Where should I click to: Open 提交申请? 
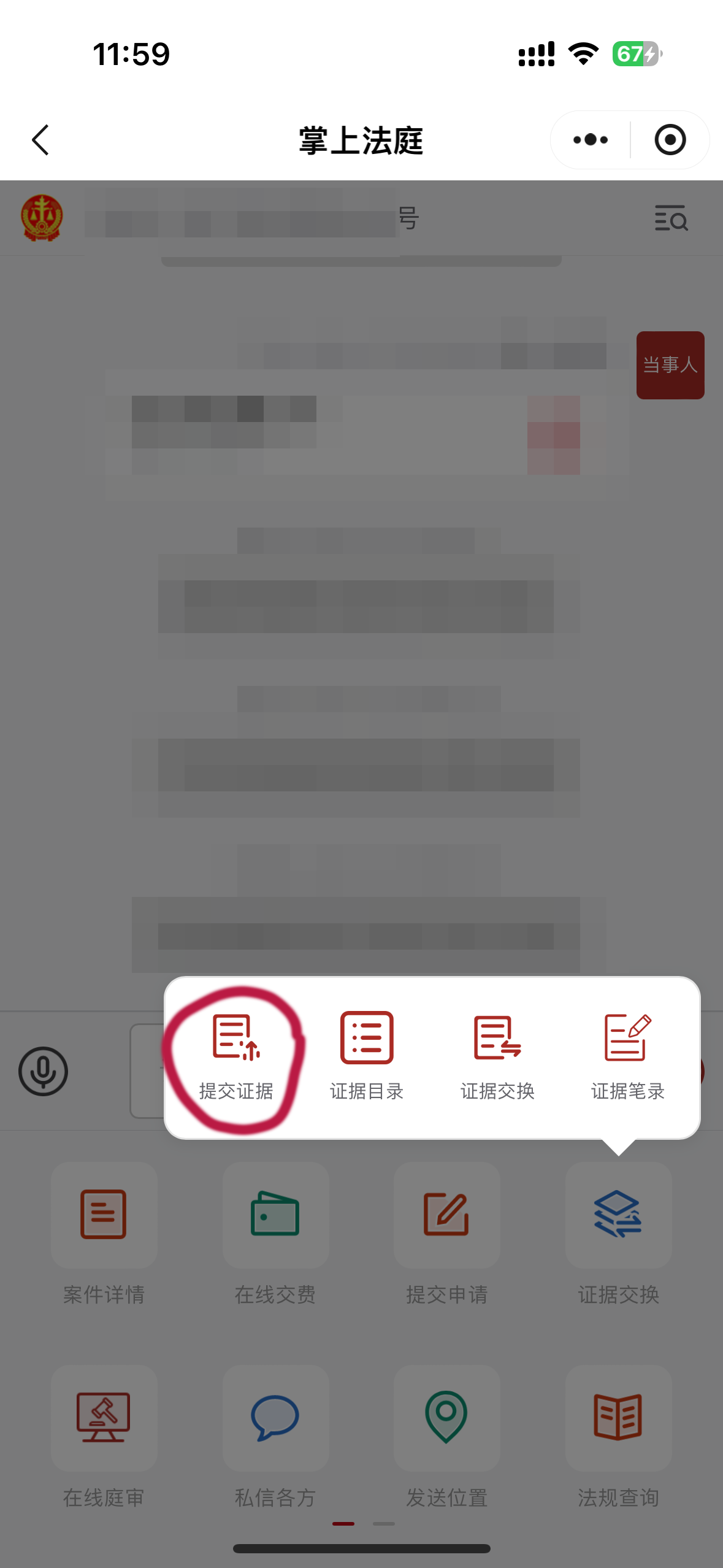(446, 1232)
